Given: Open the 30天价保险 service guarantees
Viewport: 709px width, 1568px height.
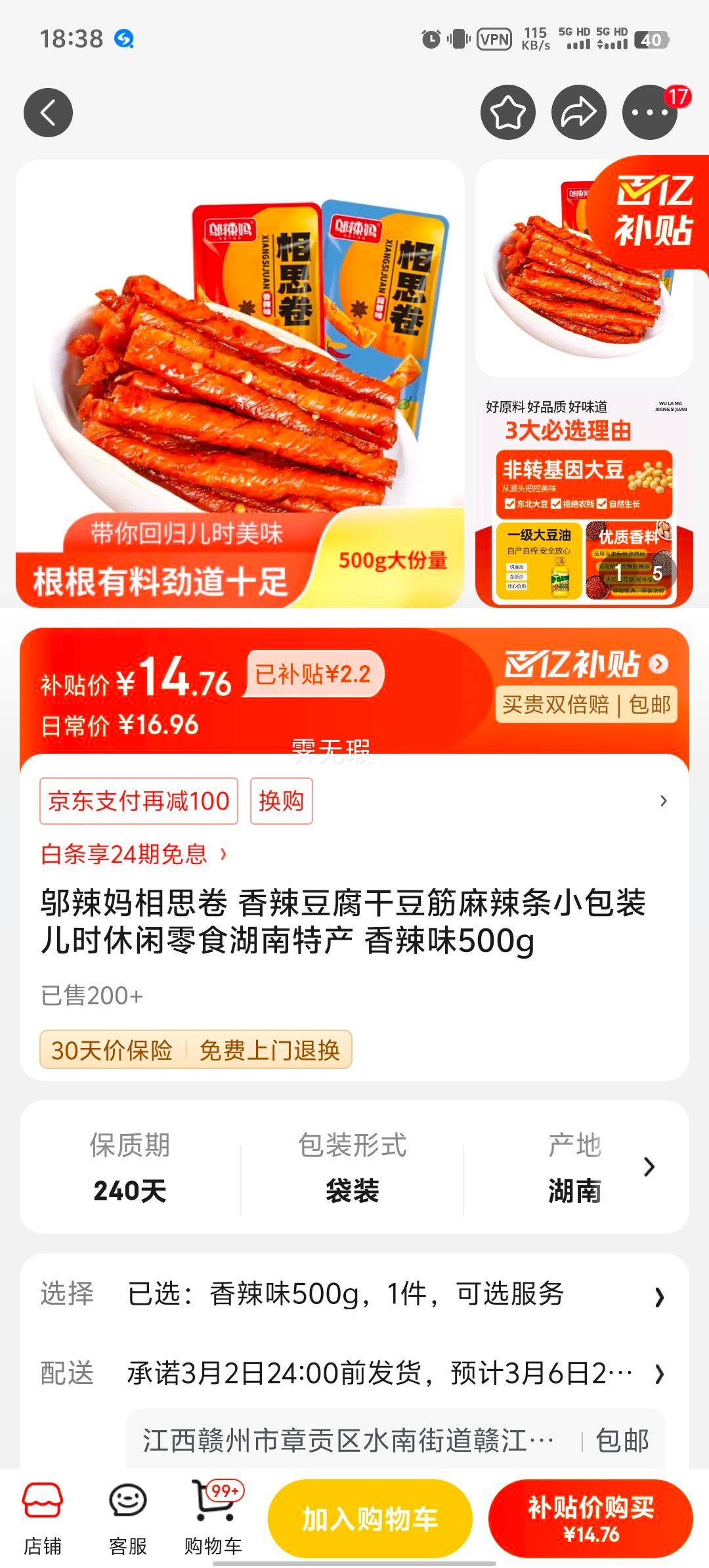Looking at the screenshot, I should point(196,1050).
